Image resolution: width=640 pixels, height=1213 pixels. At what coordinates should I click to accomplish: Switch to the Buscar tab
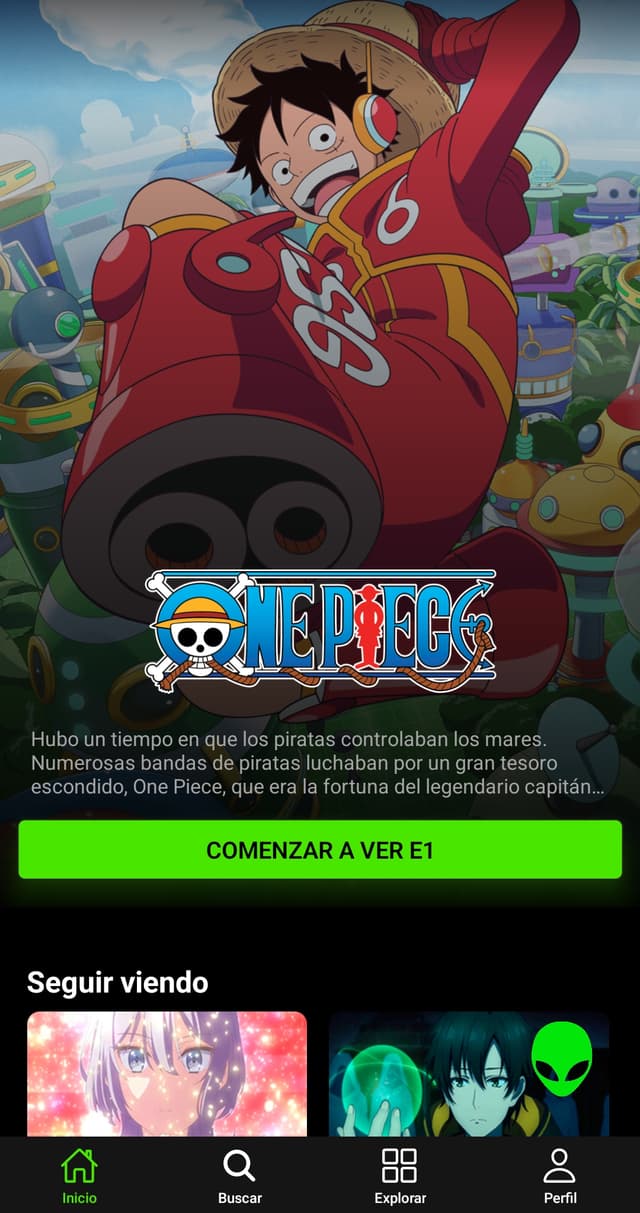(x=239, y=1176)
